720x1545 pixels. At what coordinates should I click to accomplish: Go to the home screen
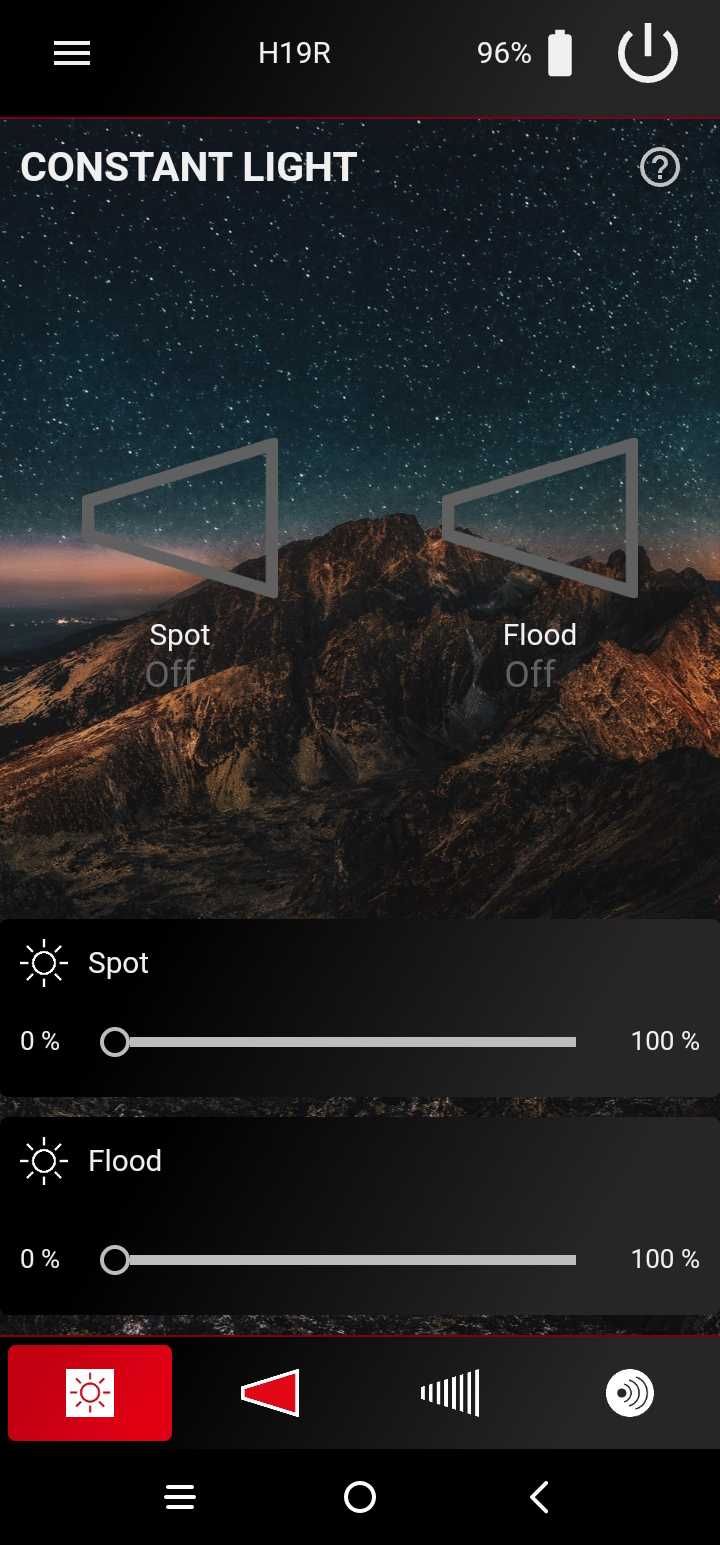point(360,1497)
